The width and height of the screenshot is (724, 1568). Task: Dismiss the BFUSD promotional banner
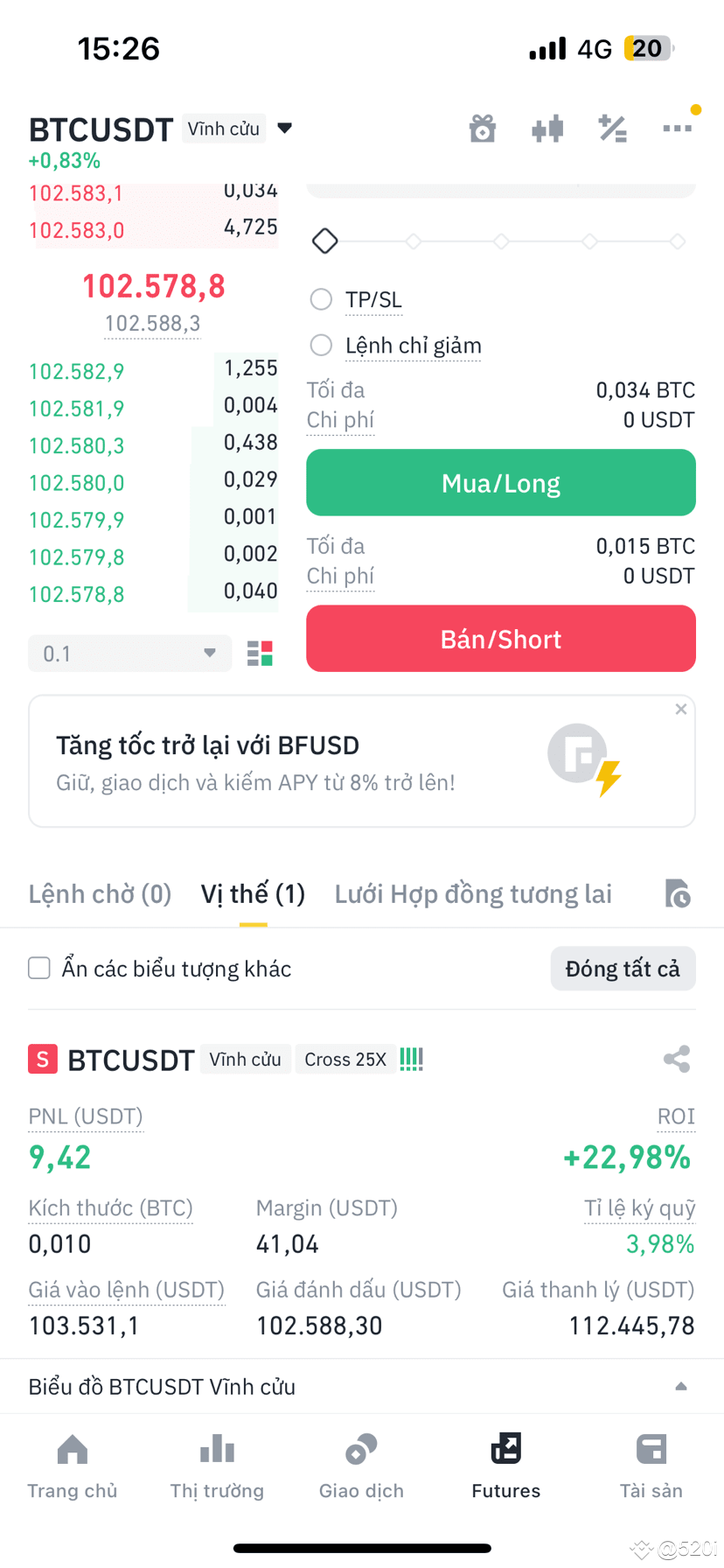pyautogui.click(x=680, y=709)
